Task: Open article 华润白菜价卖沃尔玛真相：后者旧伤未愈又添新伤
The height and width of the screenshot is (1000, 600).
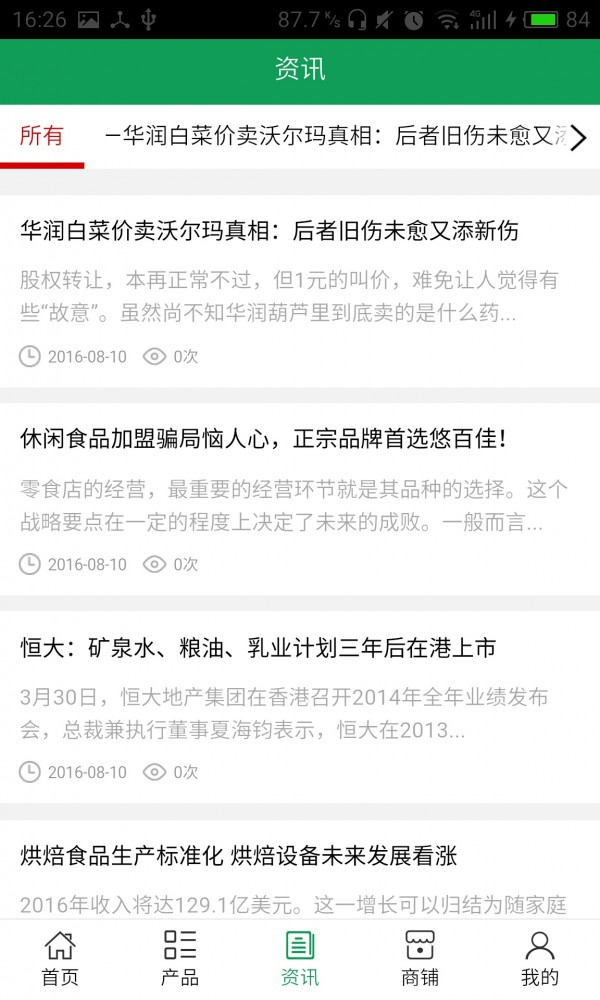Action: coord(270,232)
